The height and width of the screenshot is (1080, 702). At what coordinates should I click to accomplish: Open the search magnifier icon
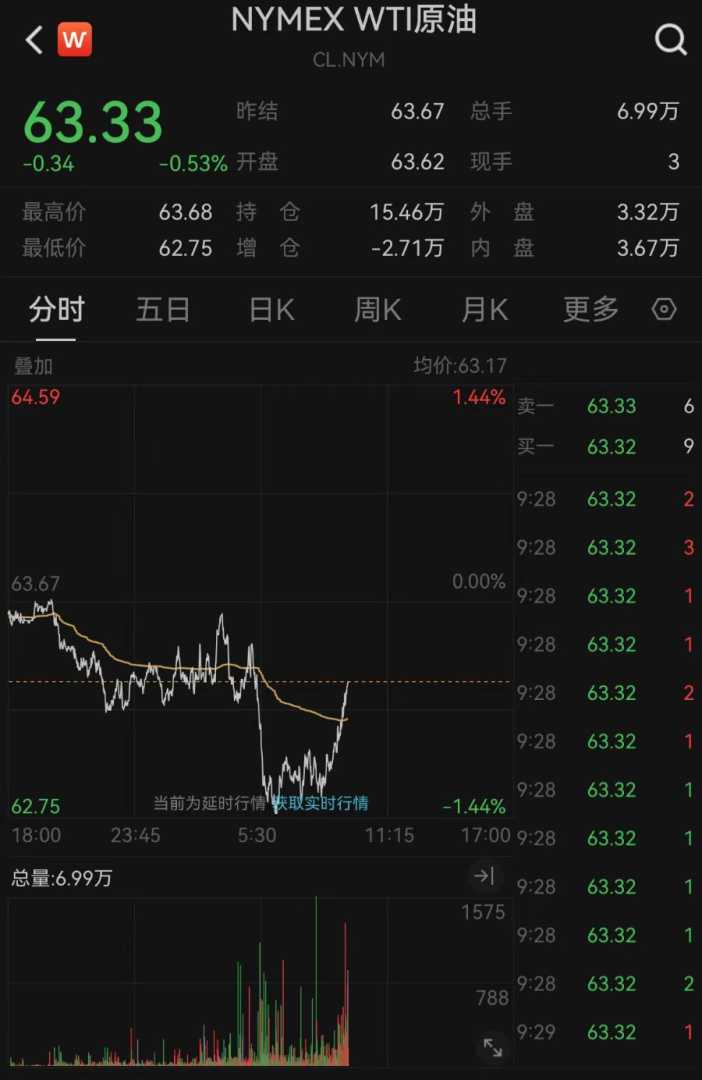pos(670,40)
